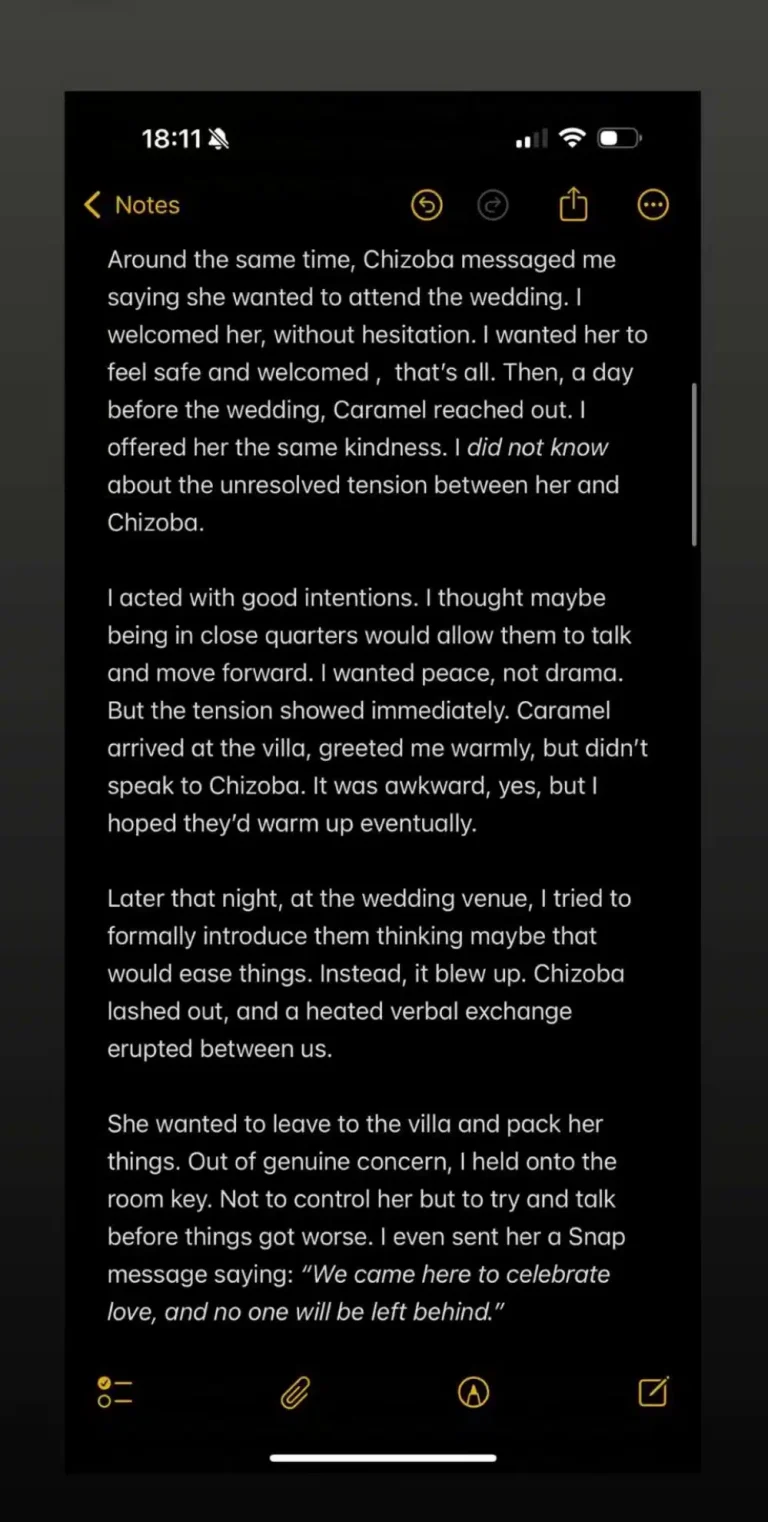Compose a new note

pyautogui.click(x=653, y=1392)
